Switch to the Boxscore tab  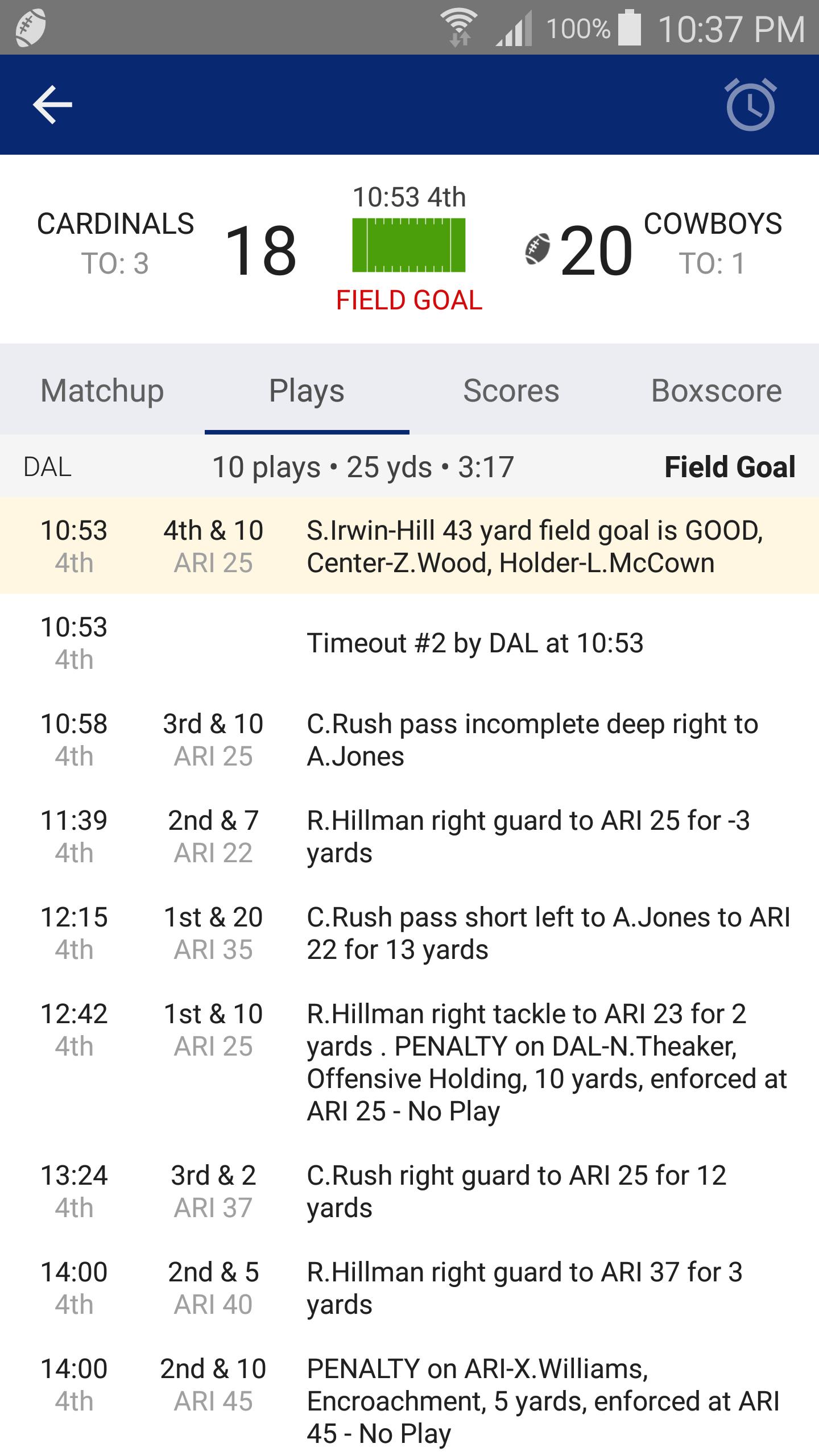[x=716, y=390]
